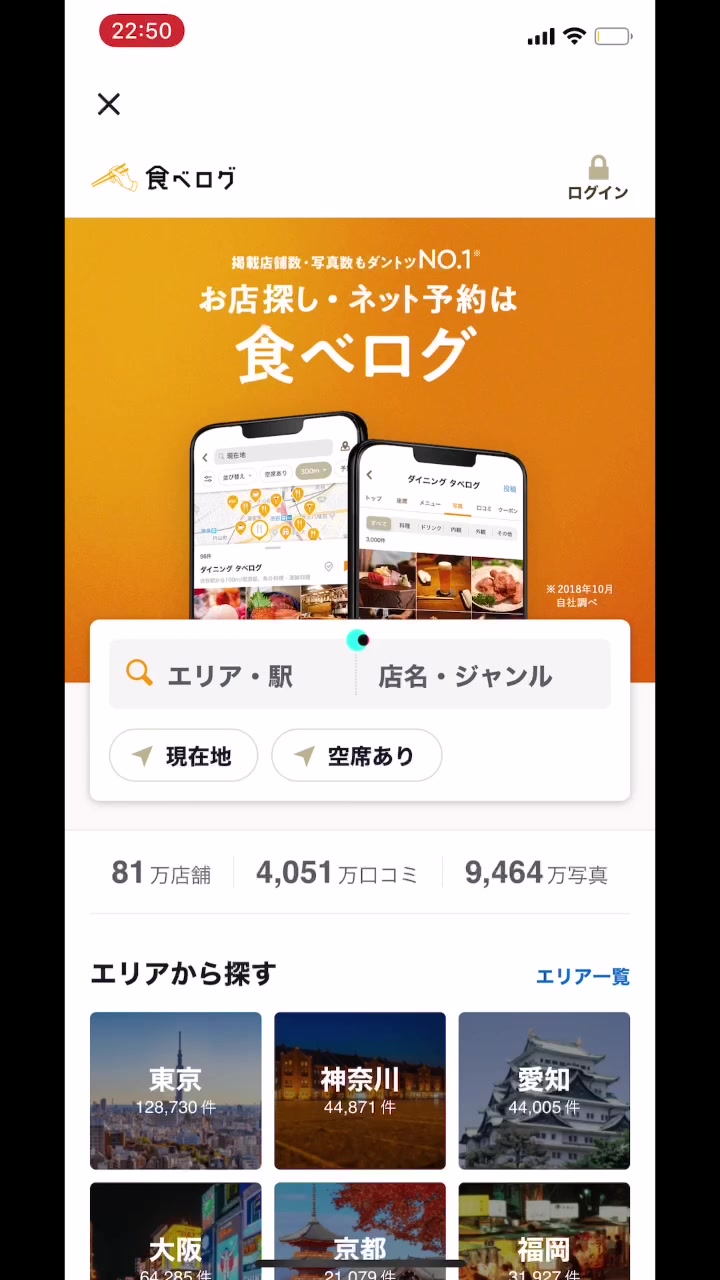Browse restaurants in 福岡
This screenshot has width=720, height=1280.
pos(544,1235)
